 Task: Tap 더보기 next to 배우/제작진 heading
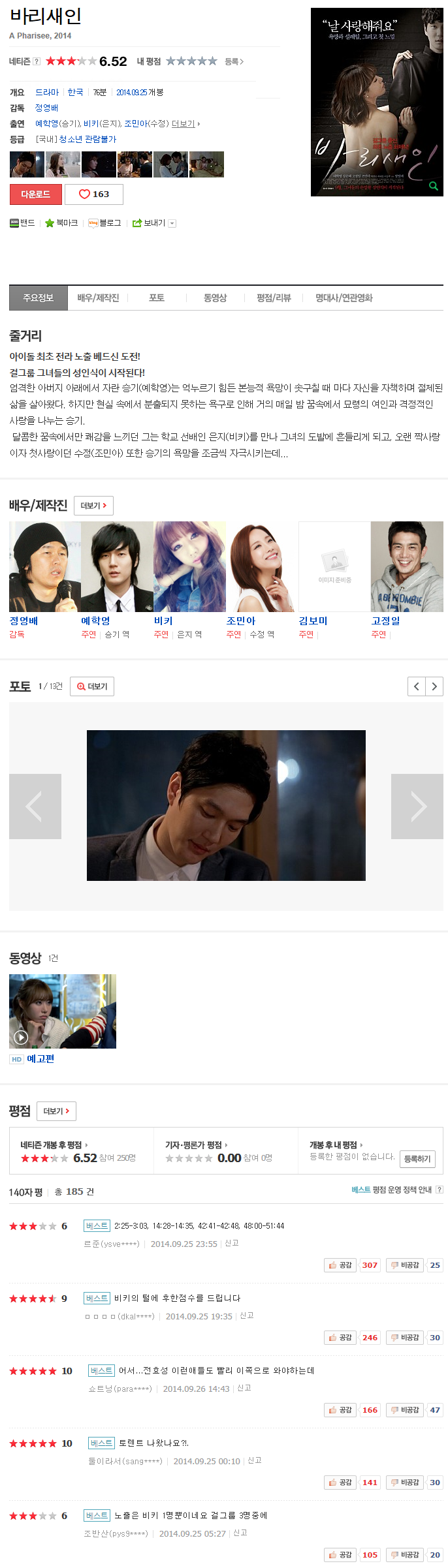(93, 506)
